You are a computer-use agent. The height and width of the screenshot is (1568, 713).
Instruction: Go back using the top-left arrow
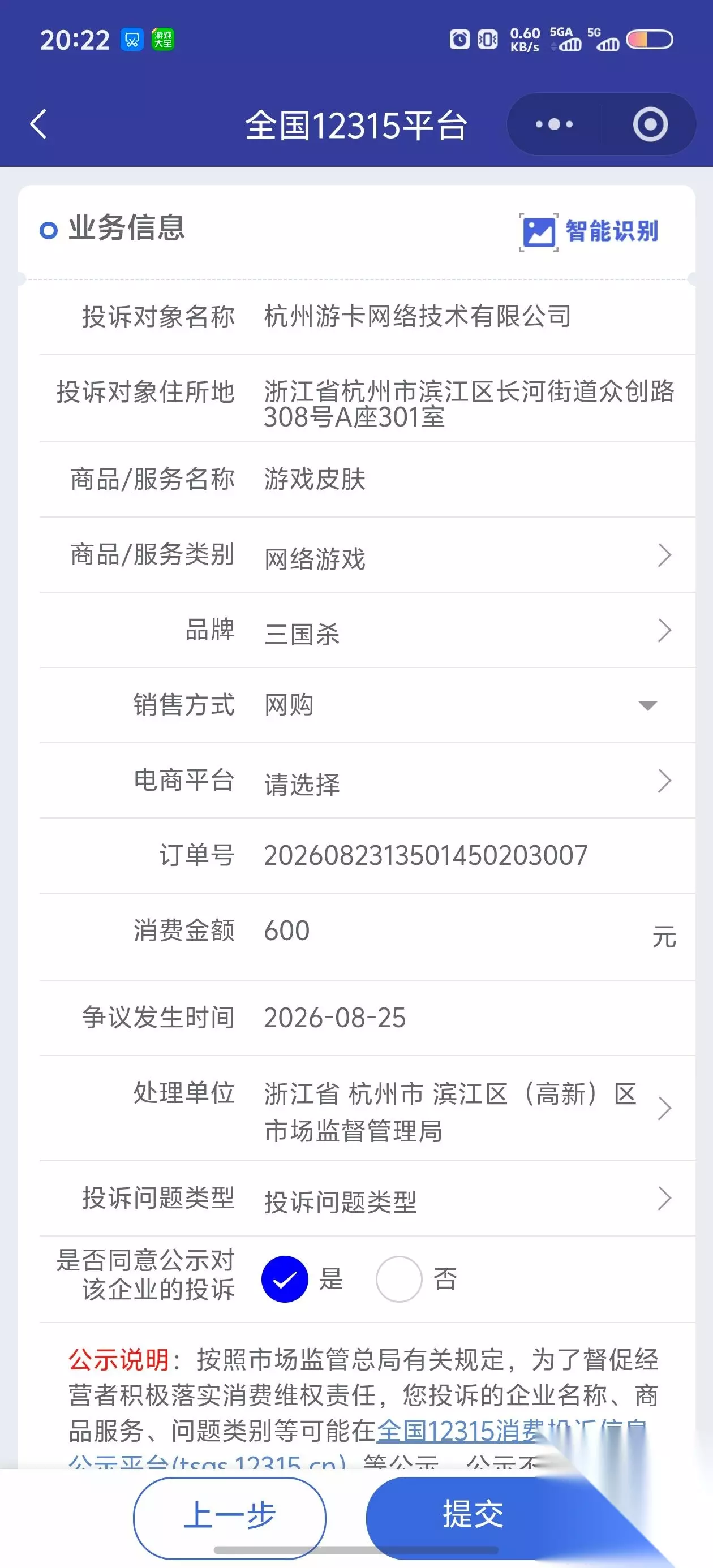pyautogui.click(x=39, y=125)
